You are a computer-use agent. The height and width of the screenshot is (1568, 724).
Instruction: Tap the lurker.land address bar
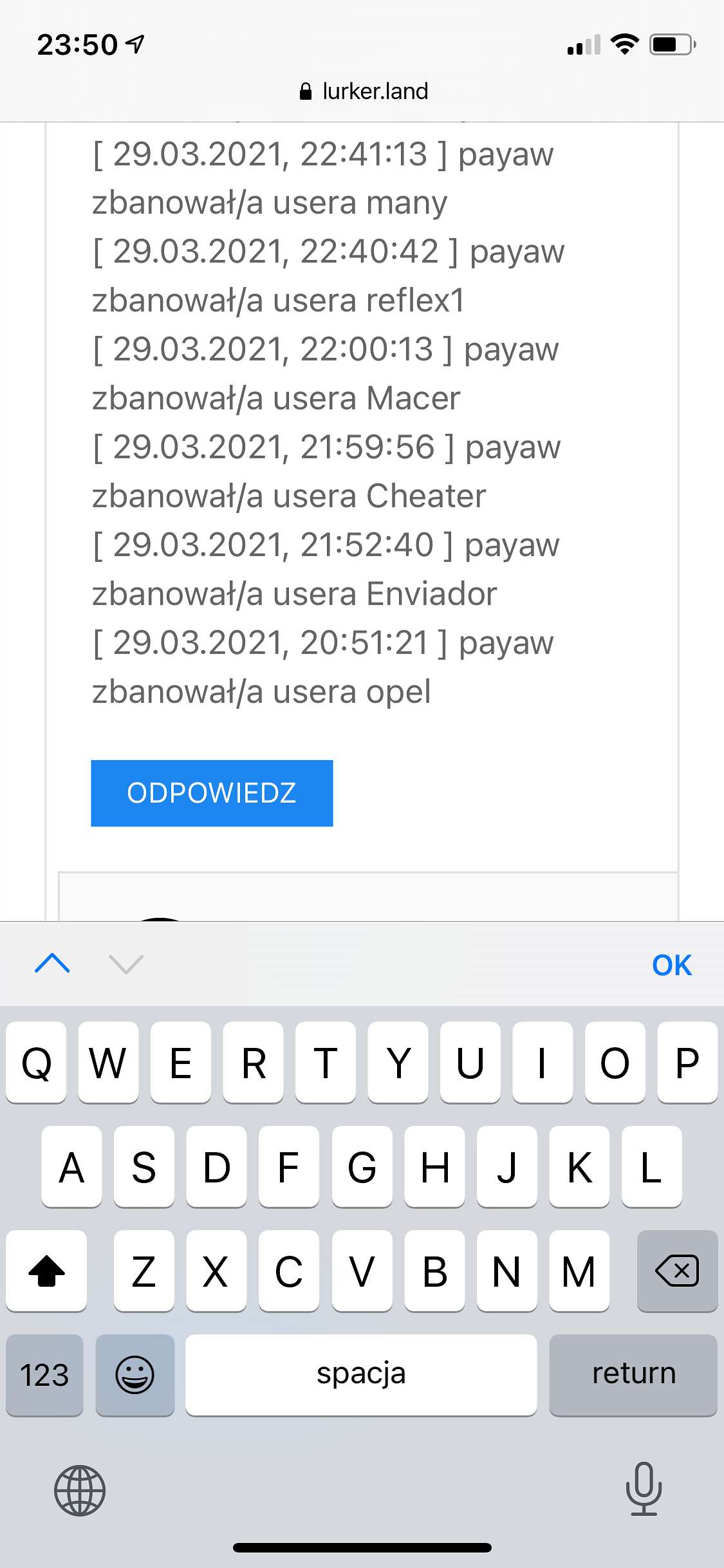point(363,91)
